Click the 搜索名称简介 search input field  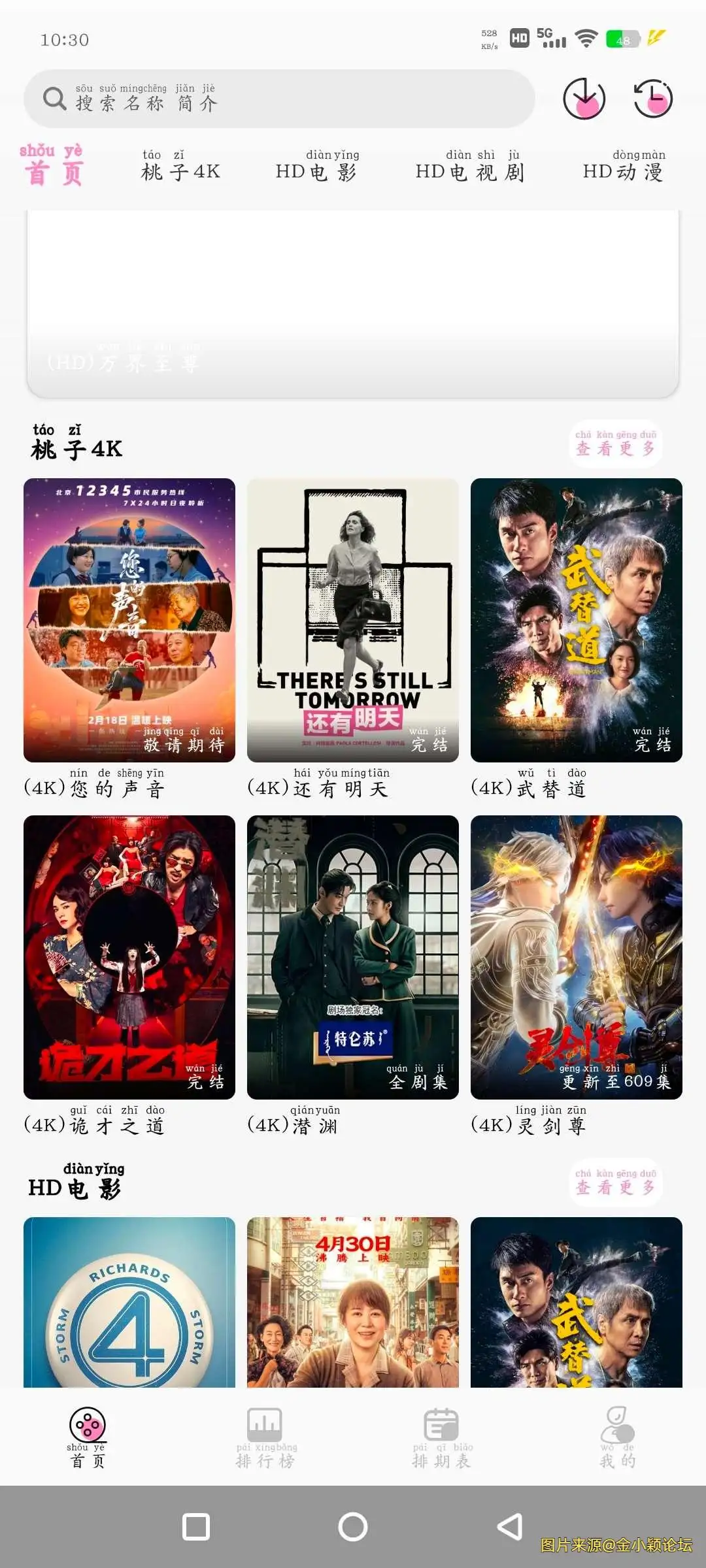pyautogui.click(x=281, y=98)
